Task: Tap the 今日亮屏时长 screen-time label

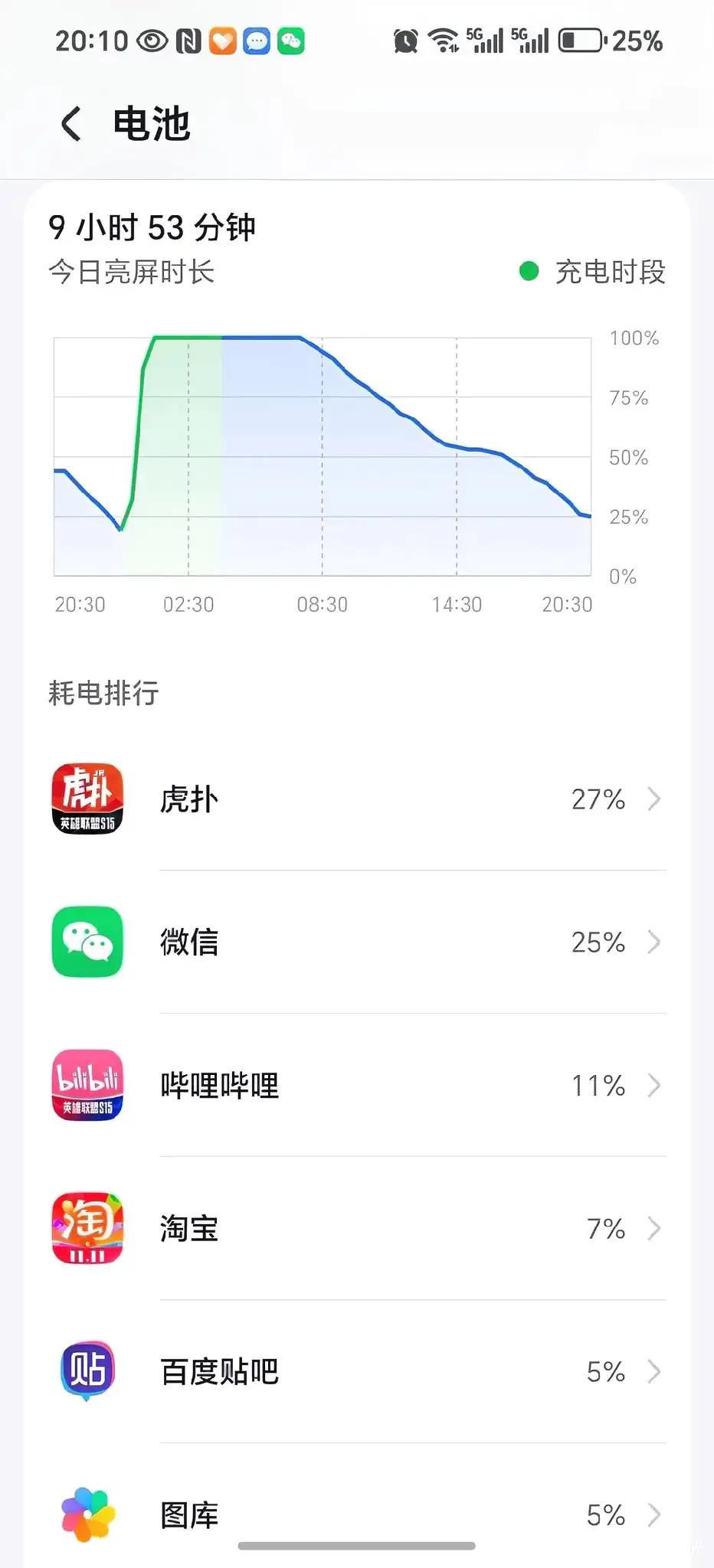Action: (x=130, y=273)
